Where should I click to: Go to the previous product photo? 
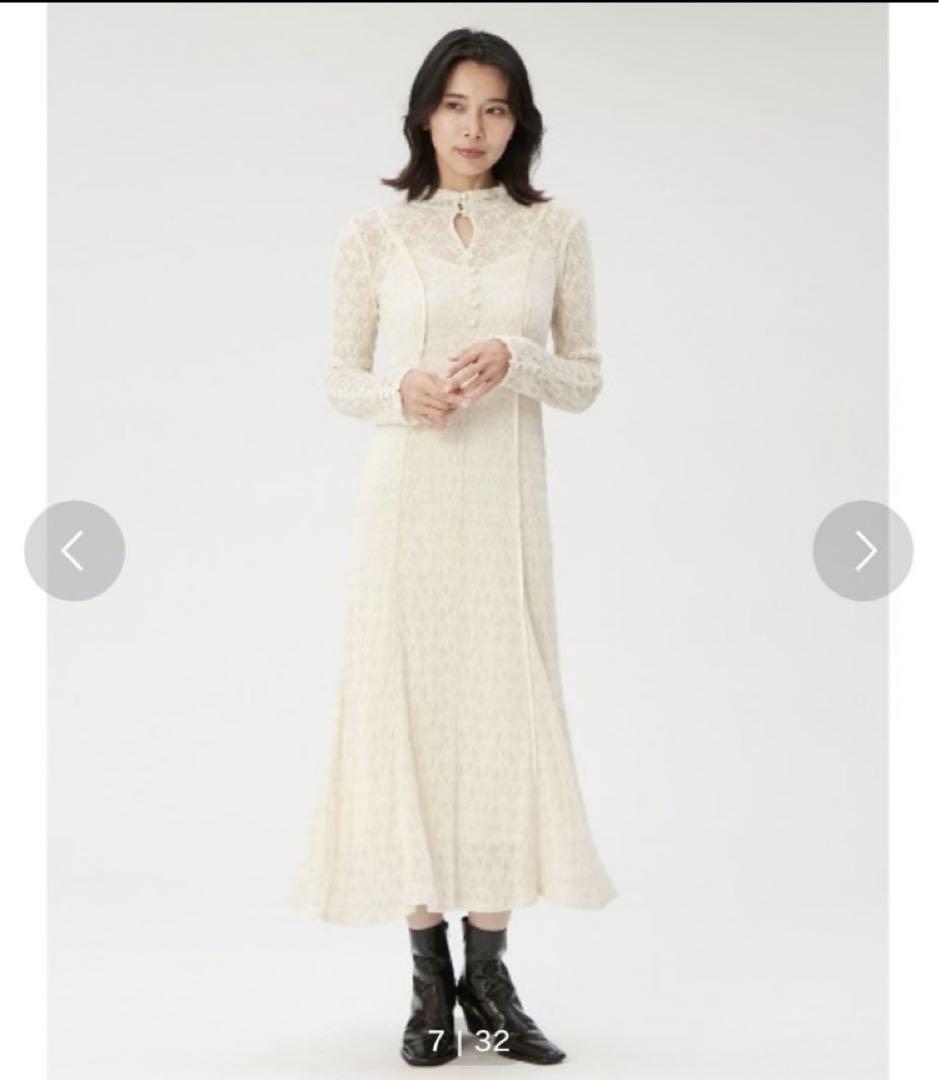[x=74, y=551]
